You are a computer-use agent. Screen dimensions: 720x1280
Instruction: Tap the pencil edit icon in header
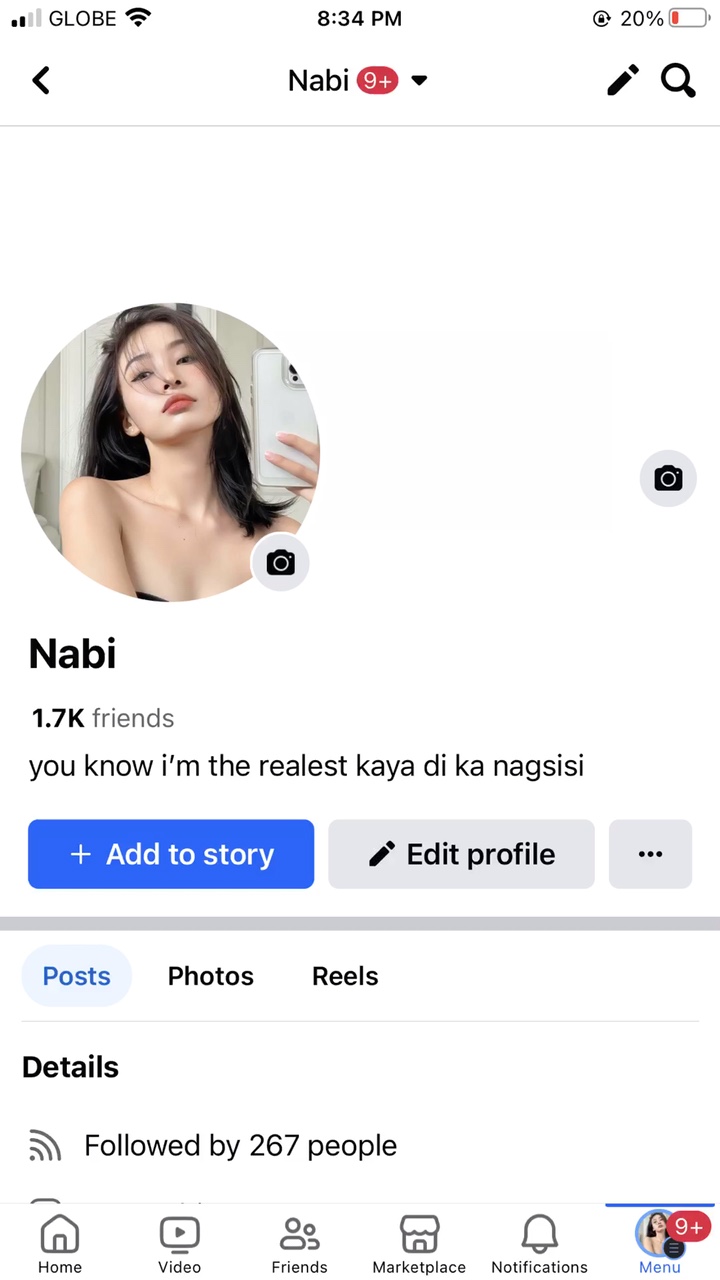(623, 80)
